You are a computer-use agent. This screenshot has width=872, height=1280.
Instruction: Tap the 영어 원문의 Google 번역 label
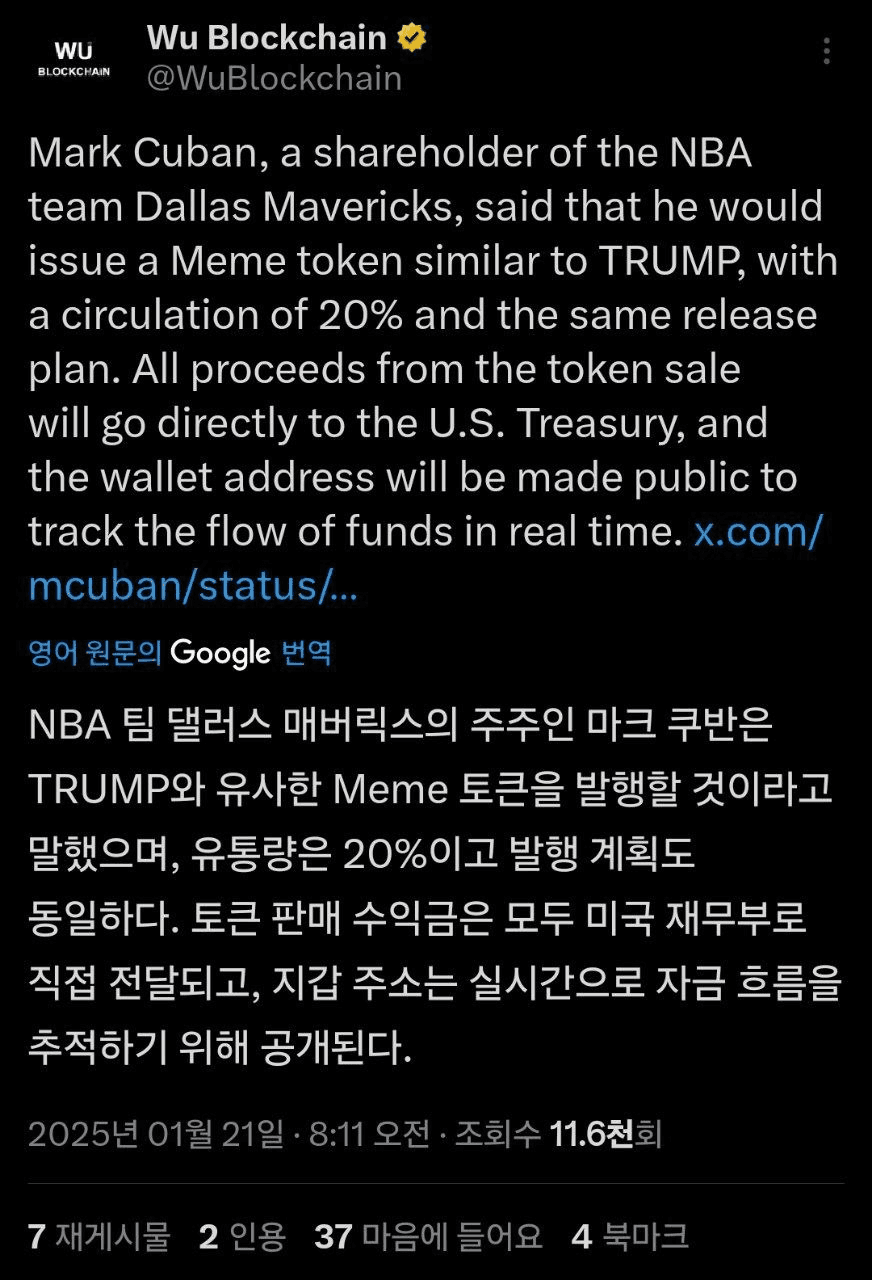180,653
